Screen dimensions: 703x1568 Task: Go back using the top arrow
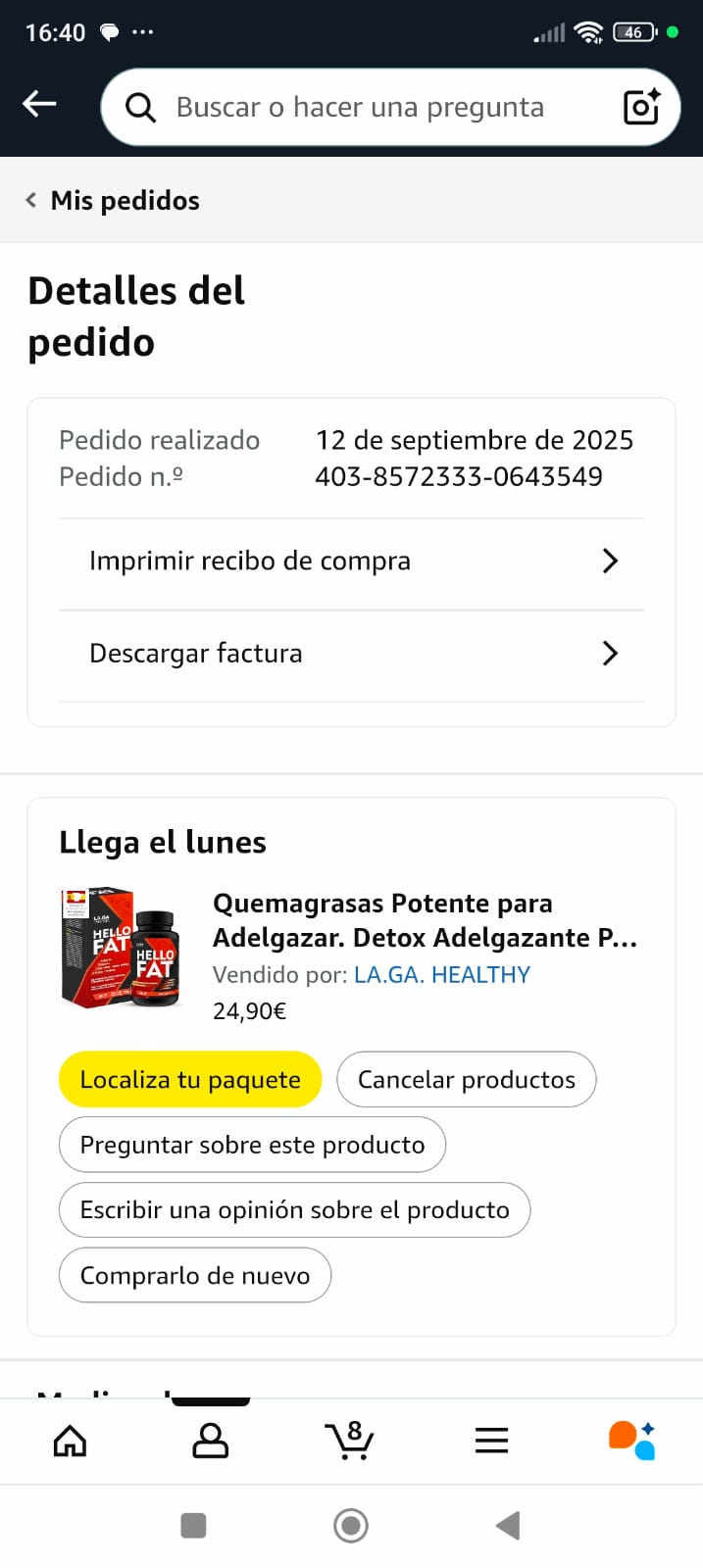click(39, 104)
